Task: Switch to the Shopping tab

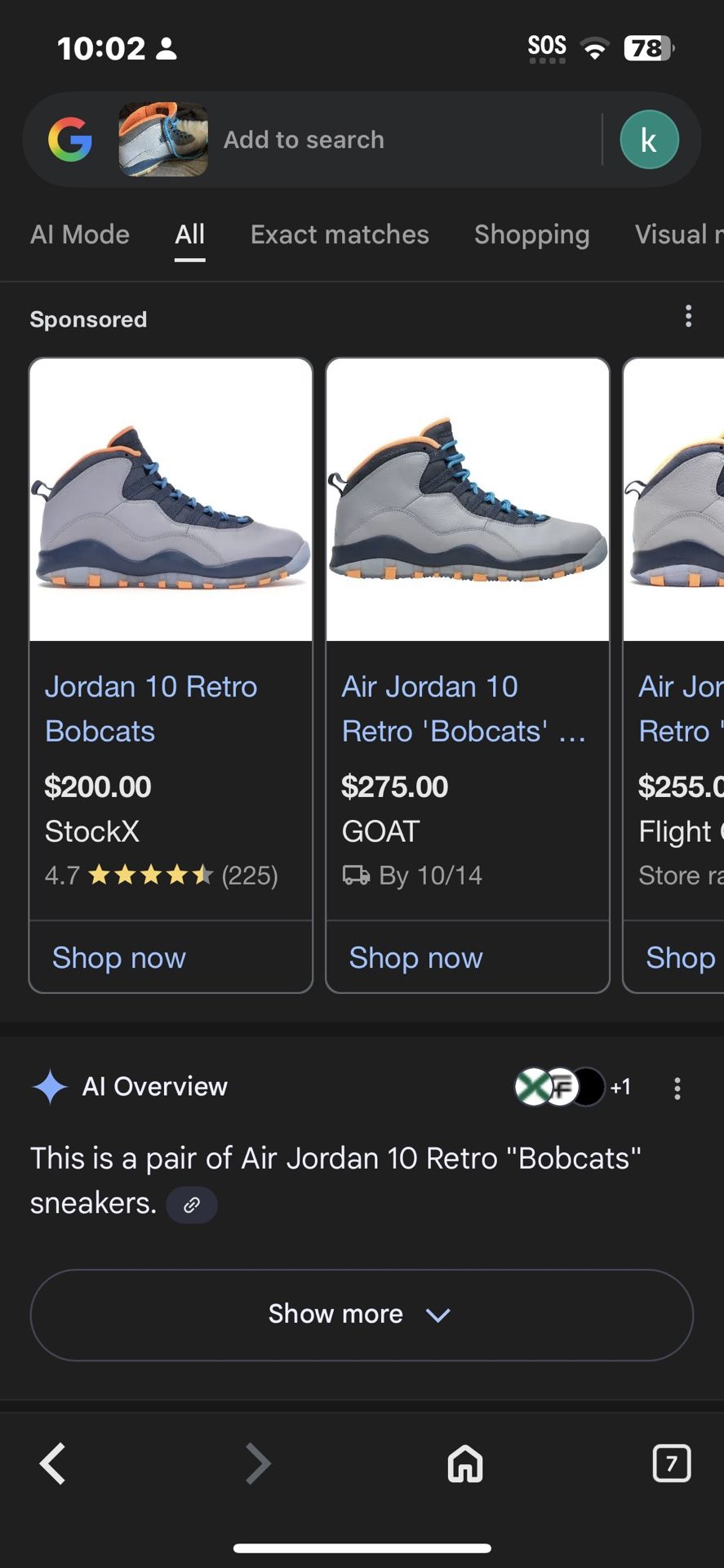Action: pos(532,234)
